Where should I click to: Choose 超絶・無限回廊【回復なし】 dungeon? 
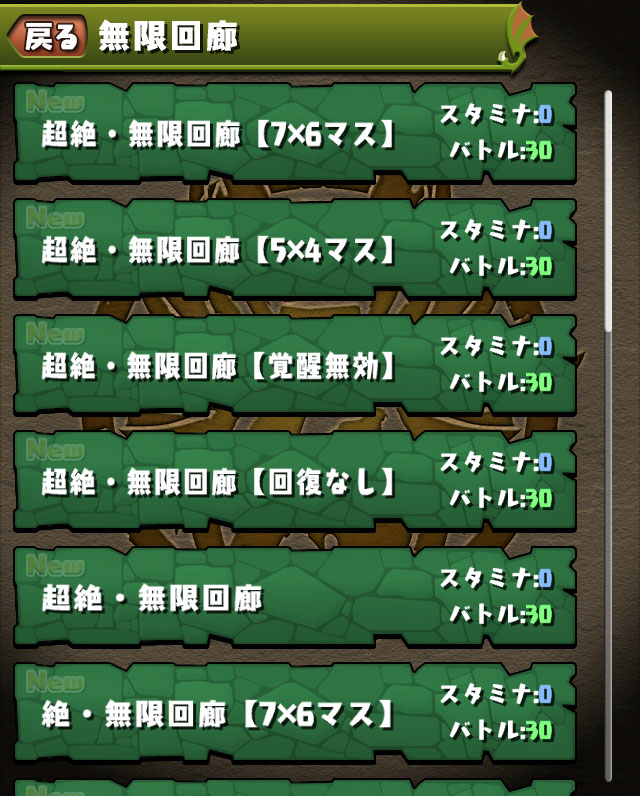pos(295,480)
